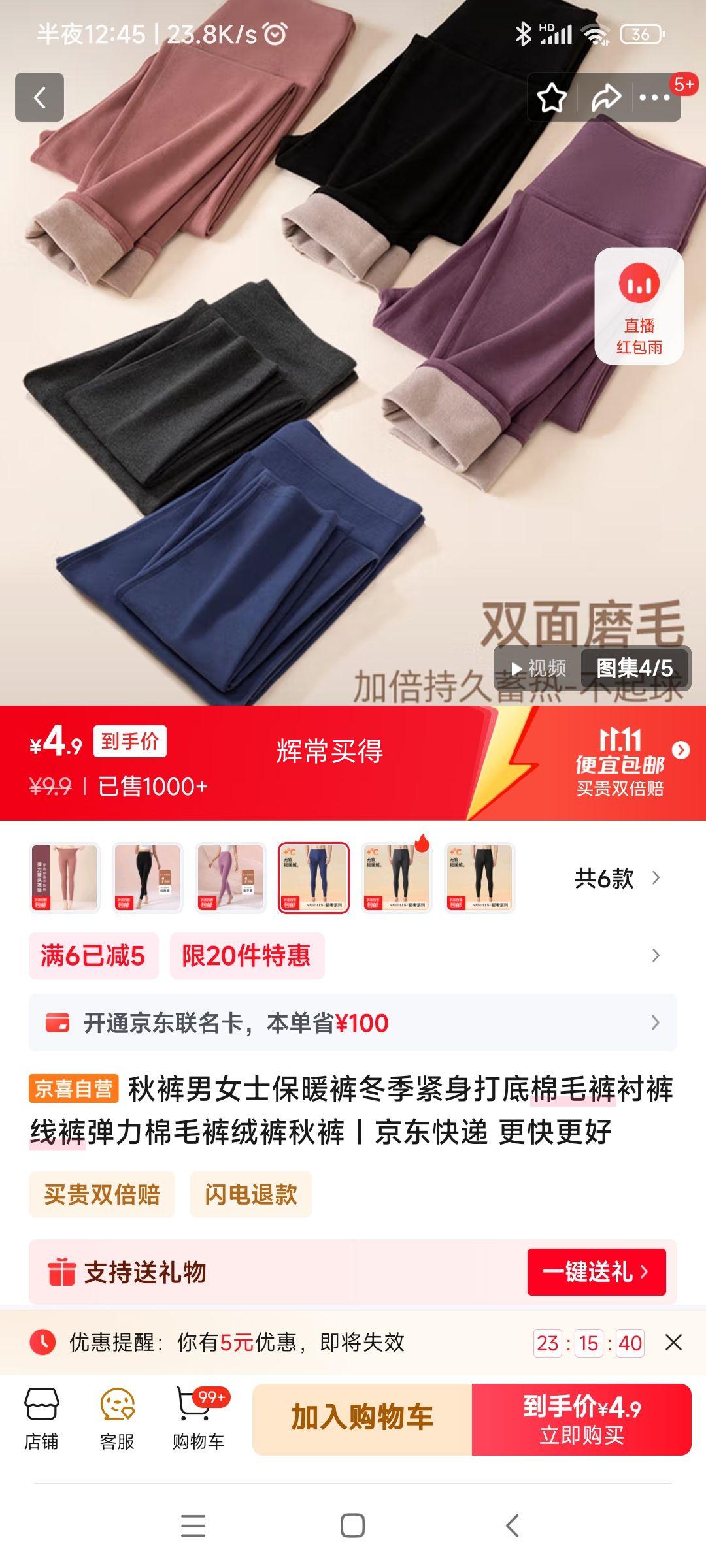706x1568 pixels.
Task: Select the black leggings style thumbnail
Action: click(147, 877)
